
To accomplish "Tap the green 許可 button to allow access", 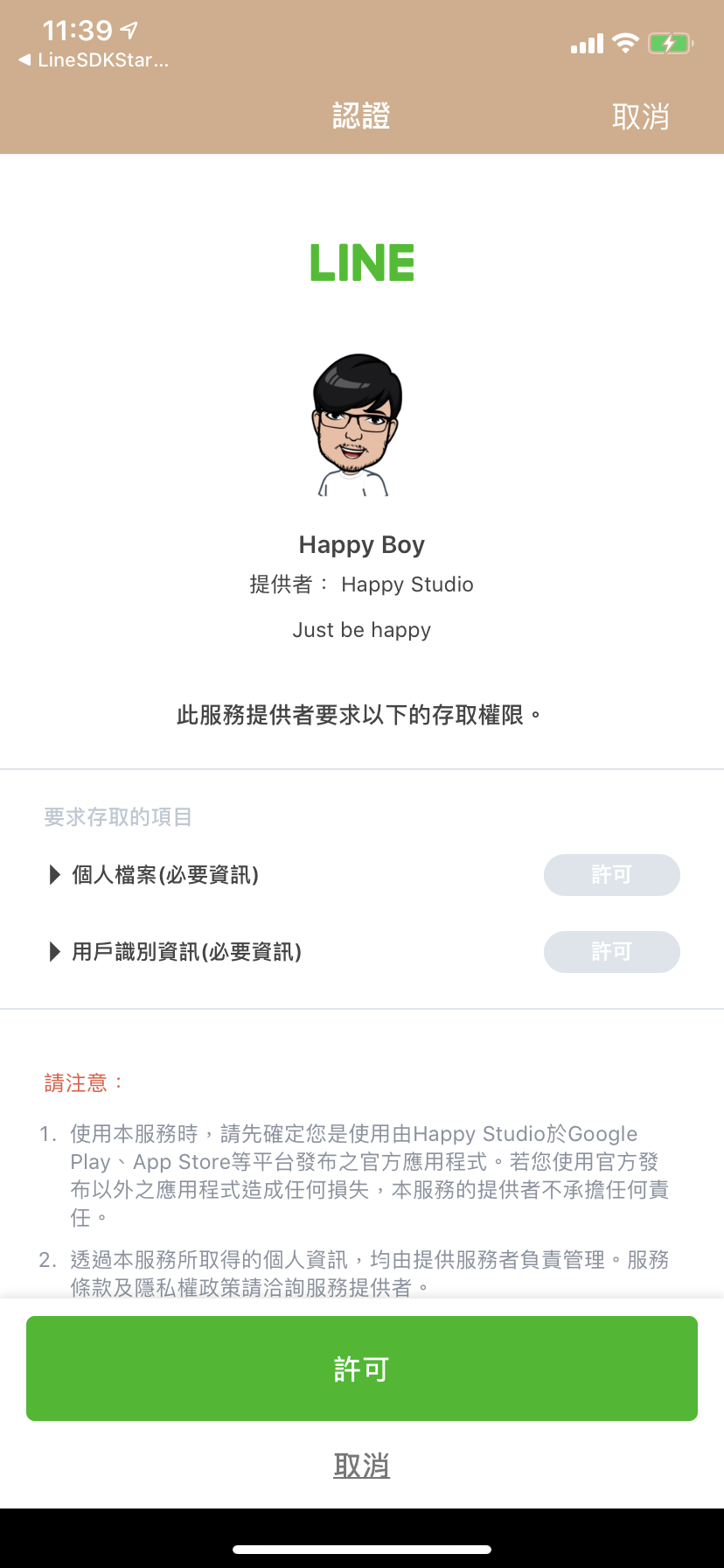I will [361, 1368].
